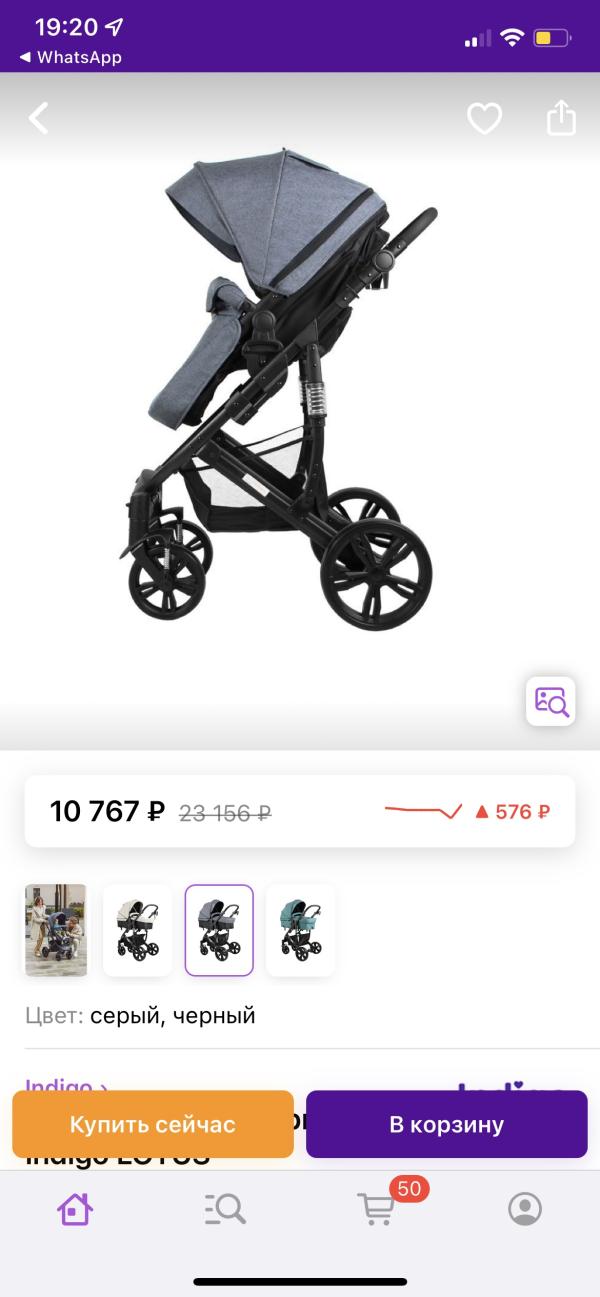This screenshot has width=600, height=1297.
Task: Open the cart with 50 items
Action: coord(377,1210)
